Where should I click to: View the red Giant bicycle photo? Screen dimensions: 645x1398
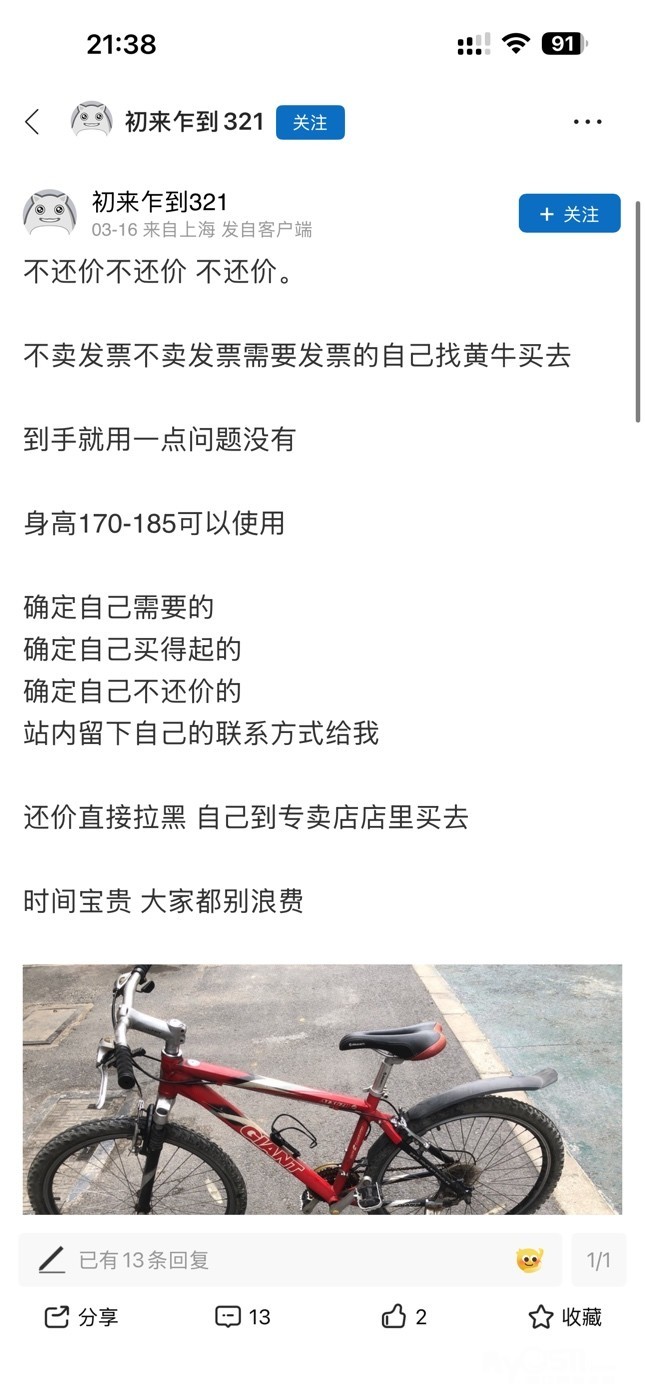[322, 1089]
